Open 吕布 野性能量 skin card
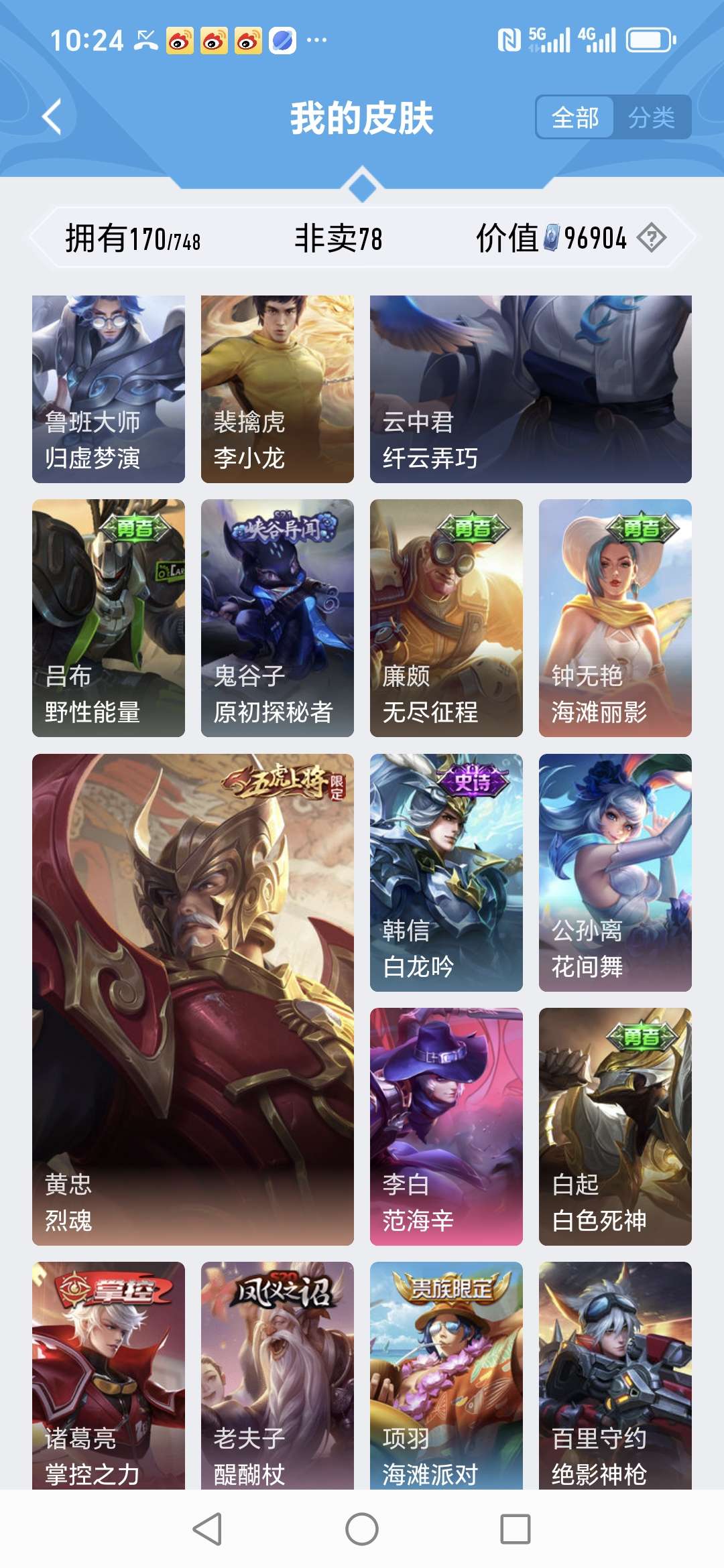Viewport: 724px width, 1568px height. pos(109,618)
